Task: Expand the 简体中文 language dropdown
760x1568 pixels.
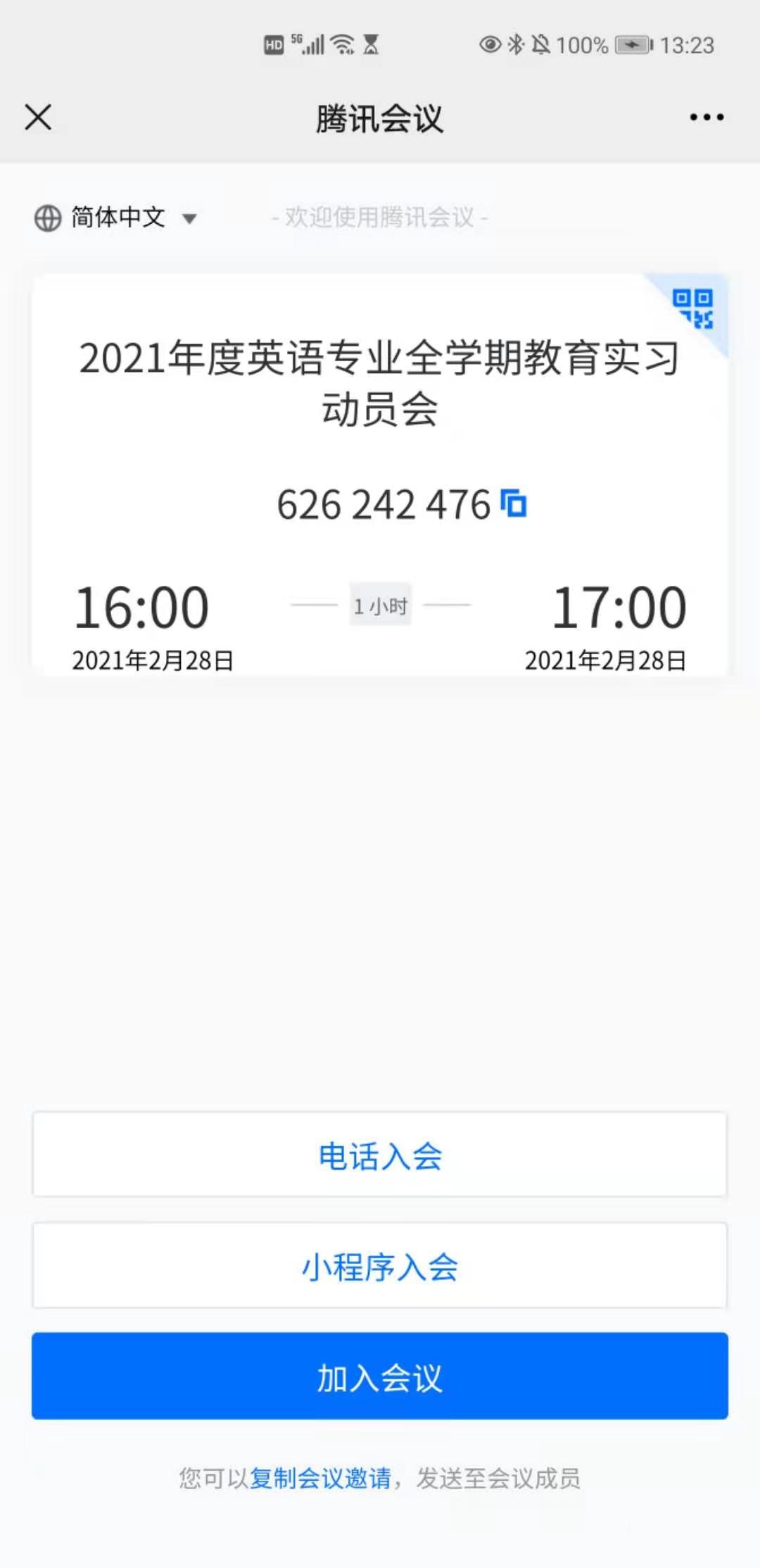Action: pyautogui.click(x=116, y=218)
